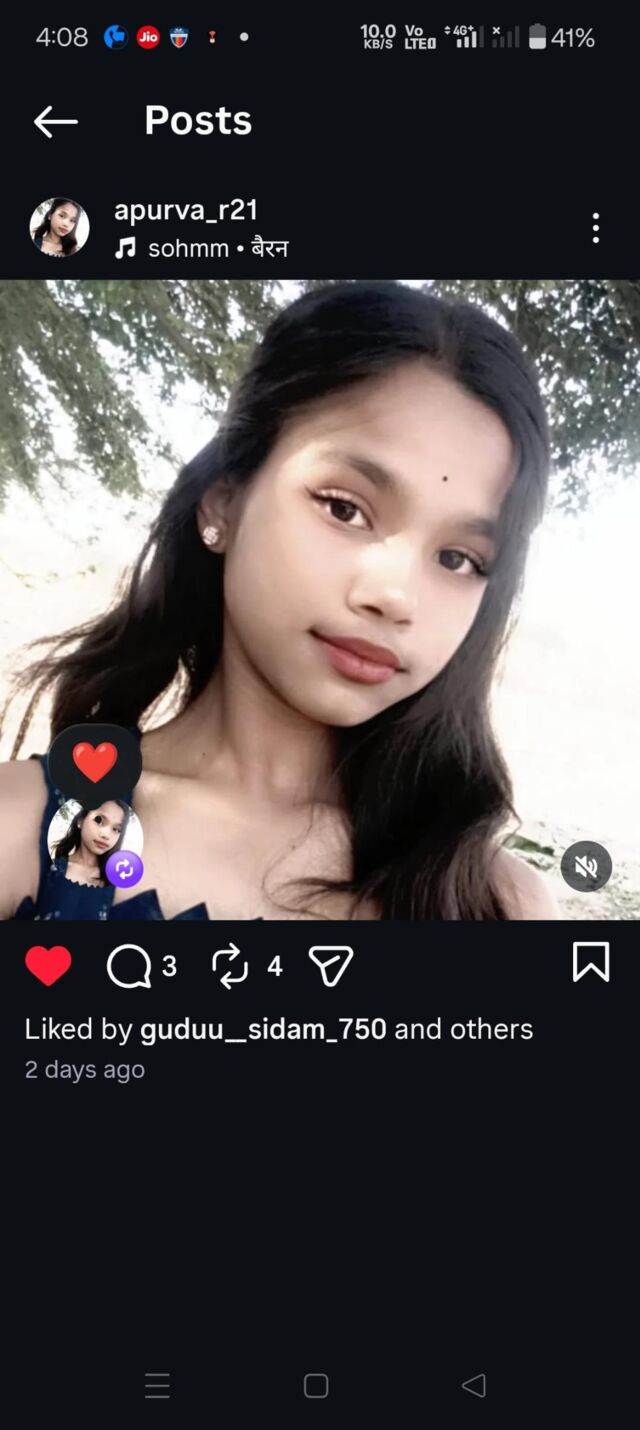Go to the system home screen
This screenshot has height=1430, width=640.
point(316,1385)
